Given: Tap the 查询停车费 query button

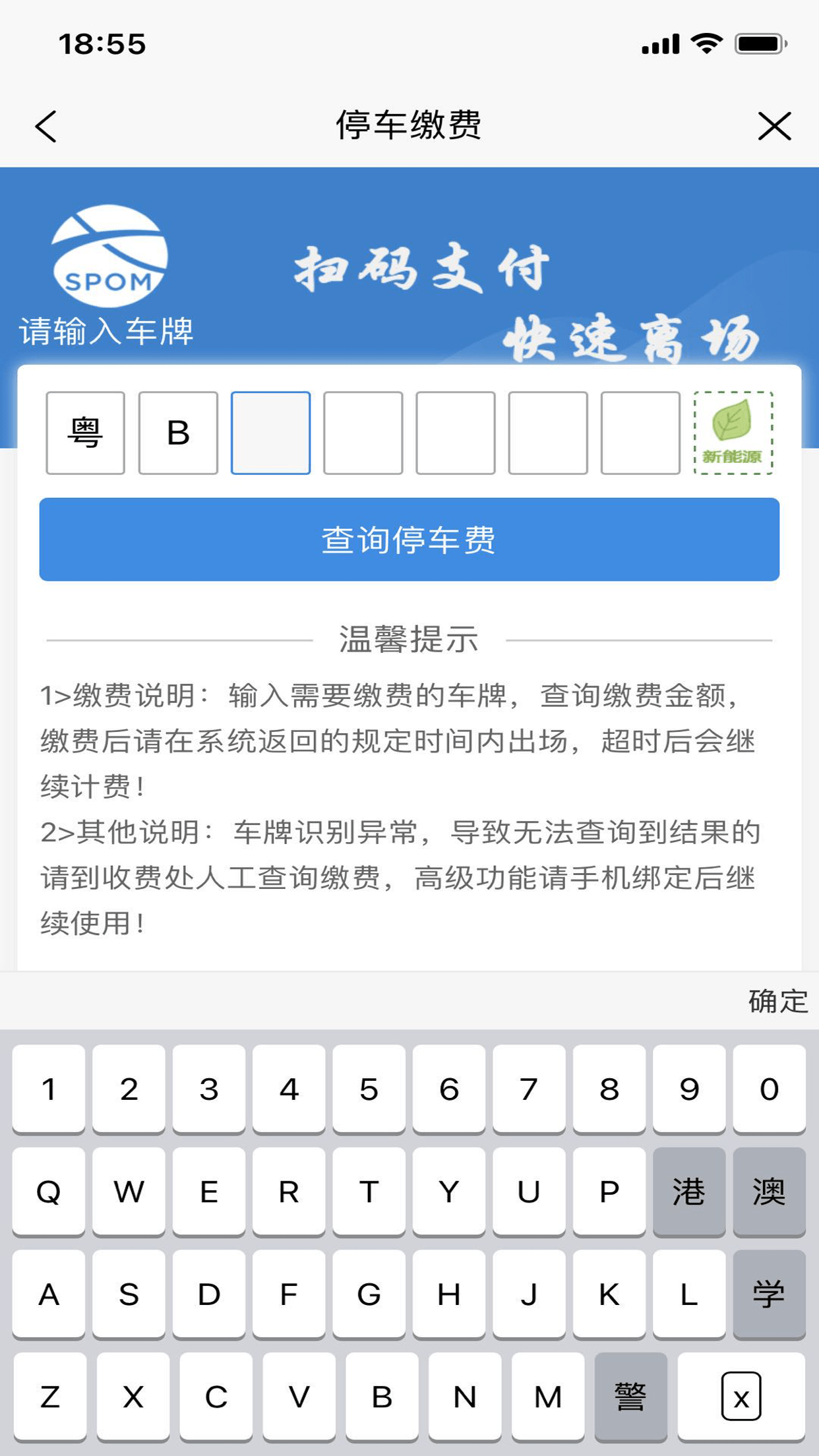Looking at the screenshot, I should tap(409, 539).
